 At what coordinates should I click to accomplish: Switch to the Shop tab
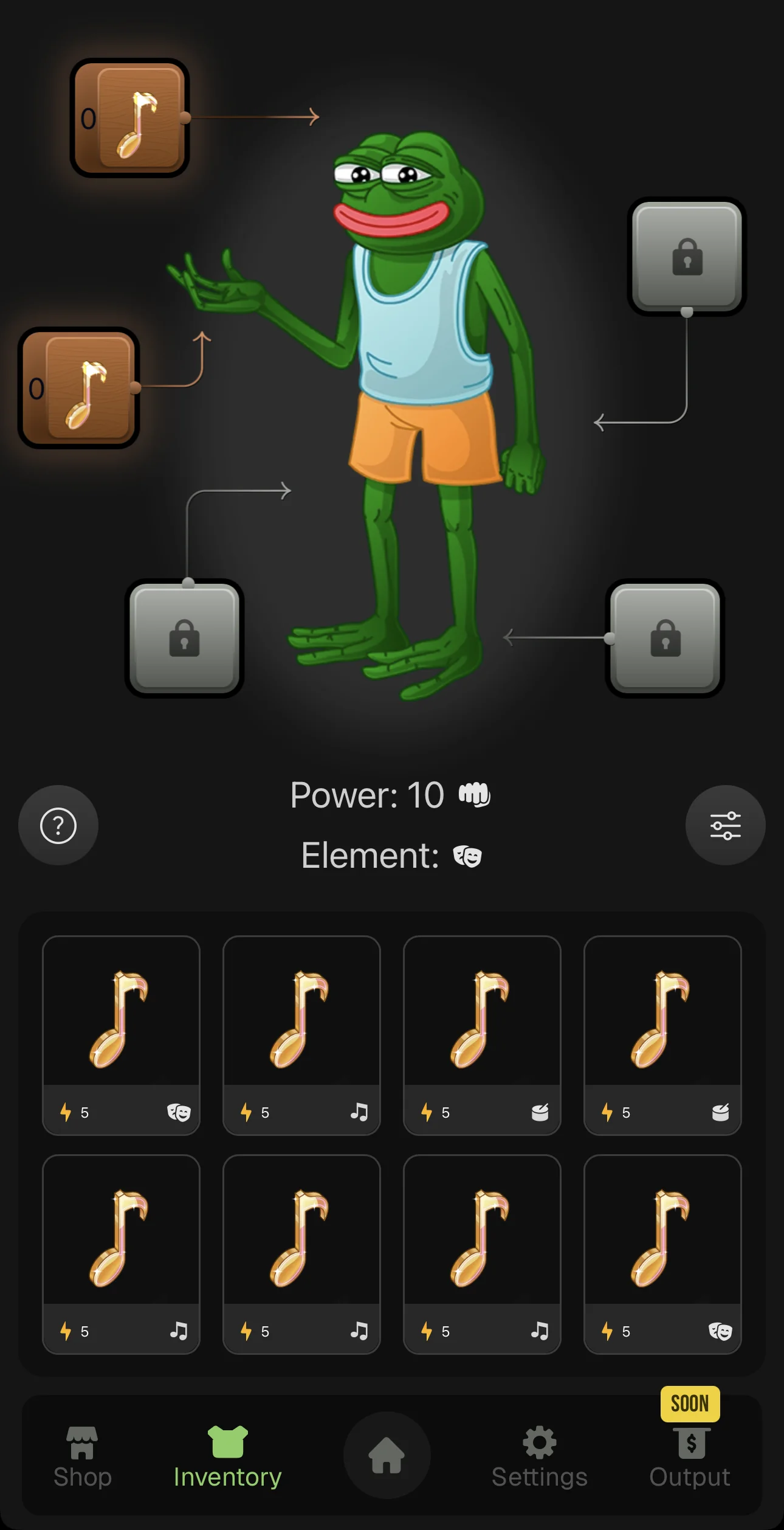83,1458
